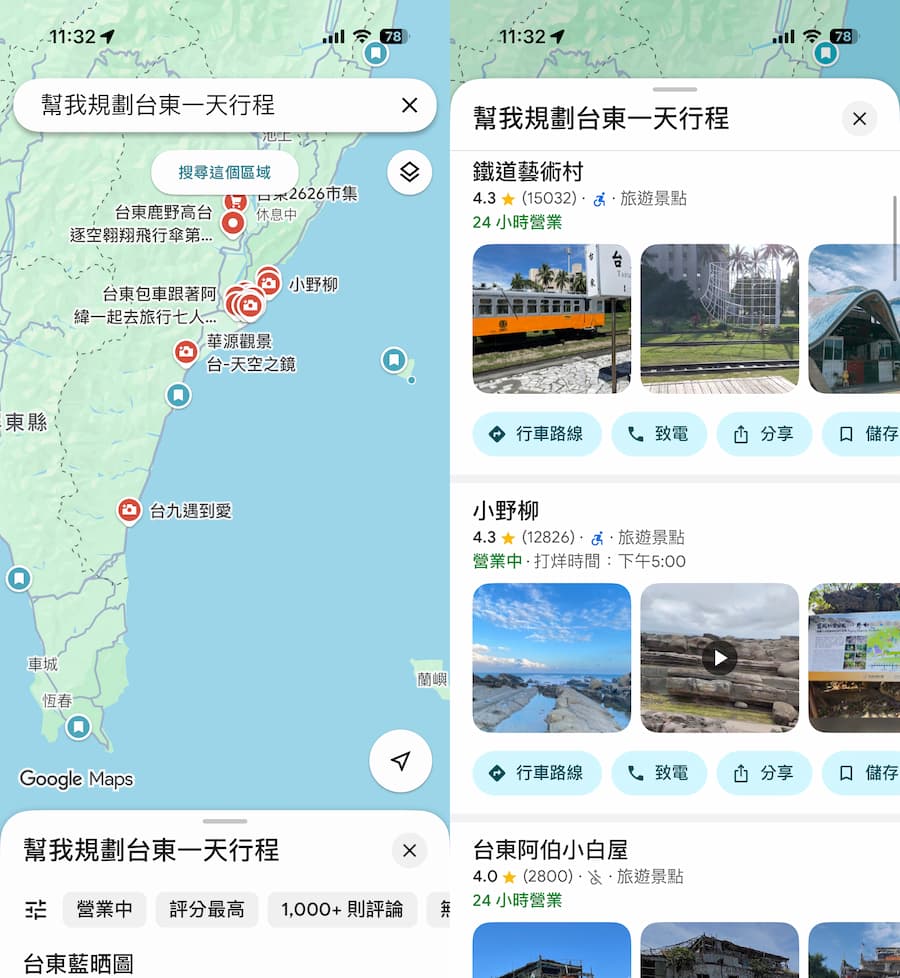Screen dimensions: 900x978
Task: Tap the 搜尋這個區域 button
Action: [x=225, y=172]
